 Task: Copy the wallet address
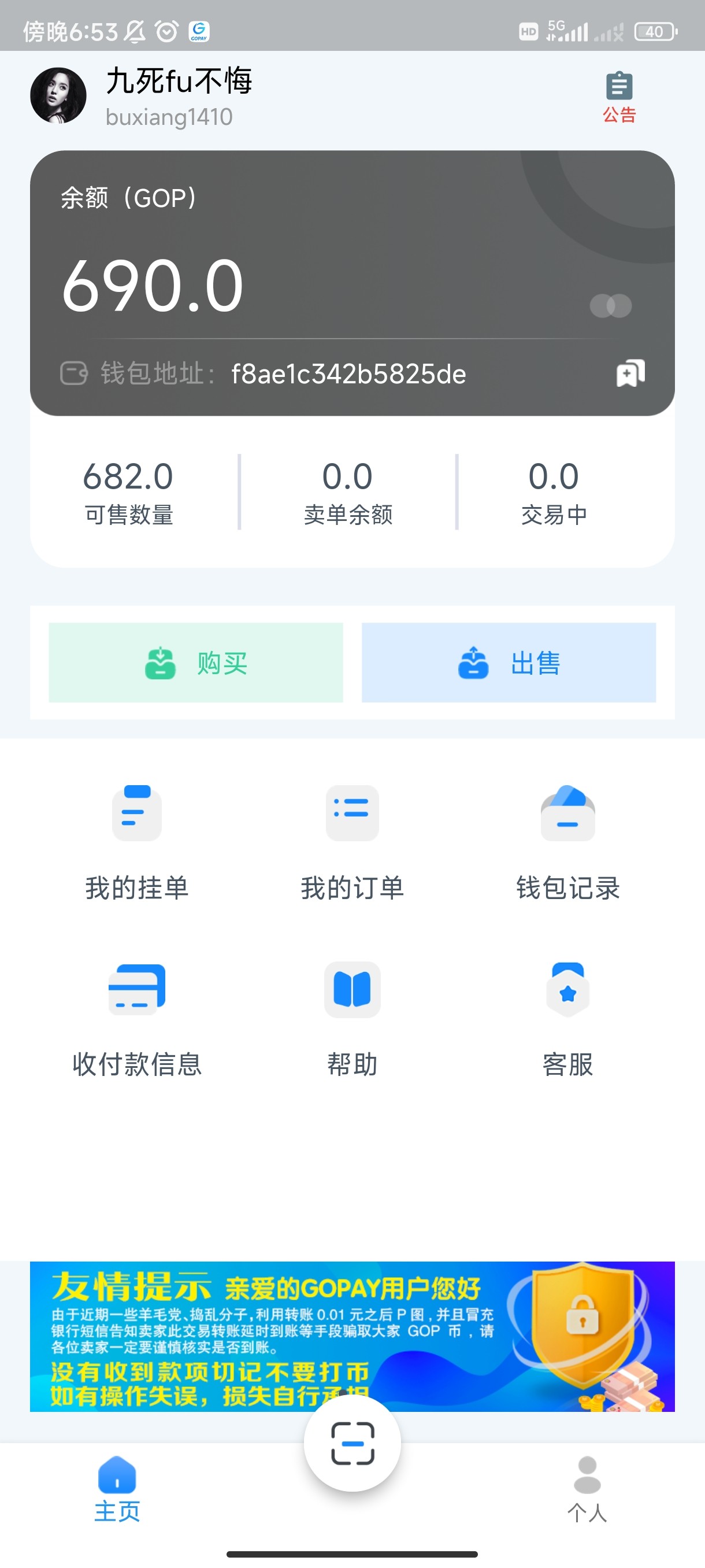[x=630, y=373]
